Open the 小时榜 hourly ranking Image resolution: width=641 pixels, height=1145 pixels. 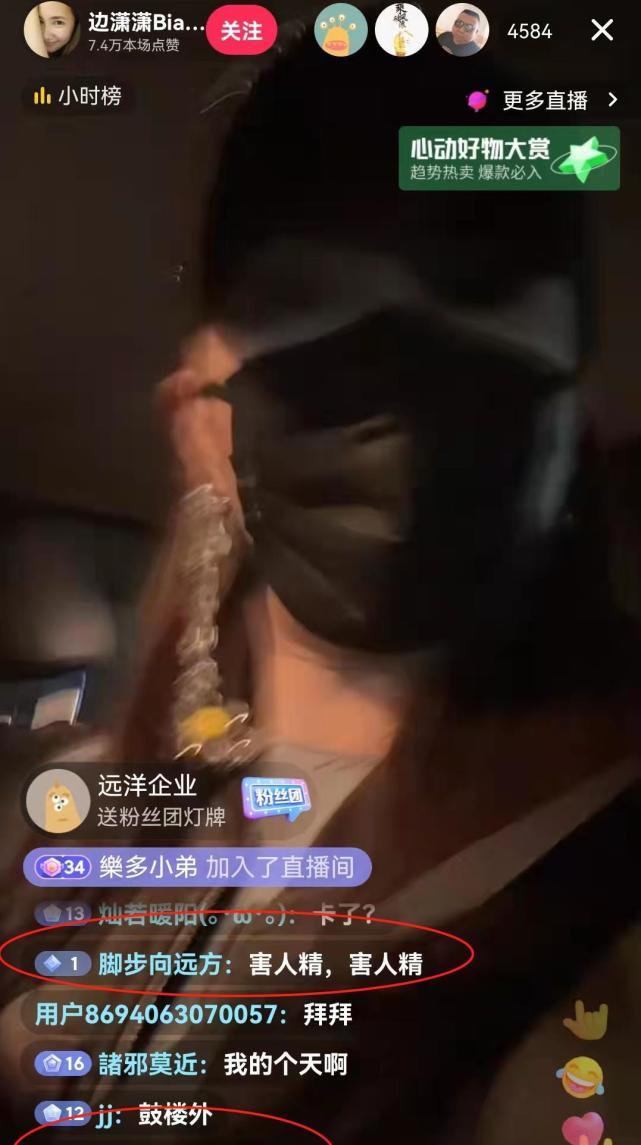(78, 96)
